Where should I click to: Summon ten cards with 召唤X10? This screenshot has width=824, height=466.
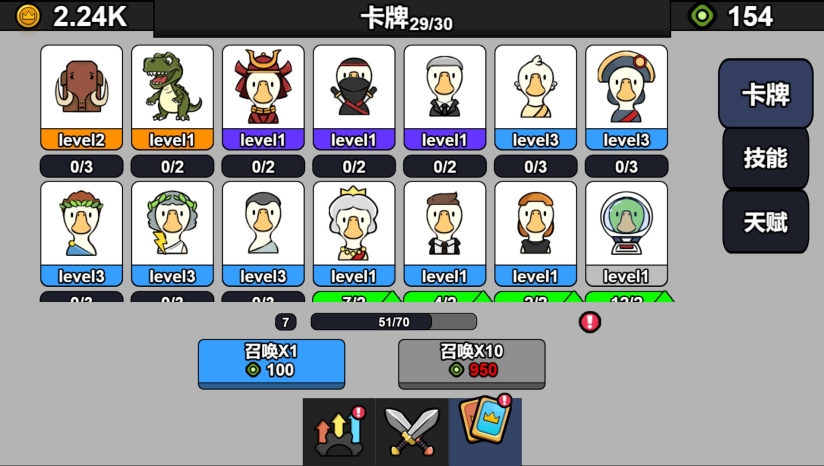point(472,362)
